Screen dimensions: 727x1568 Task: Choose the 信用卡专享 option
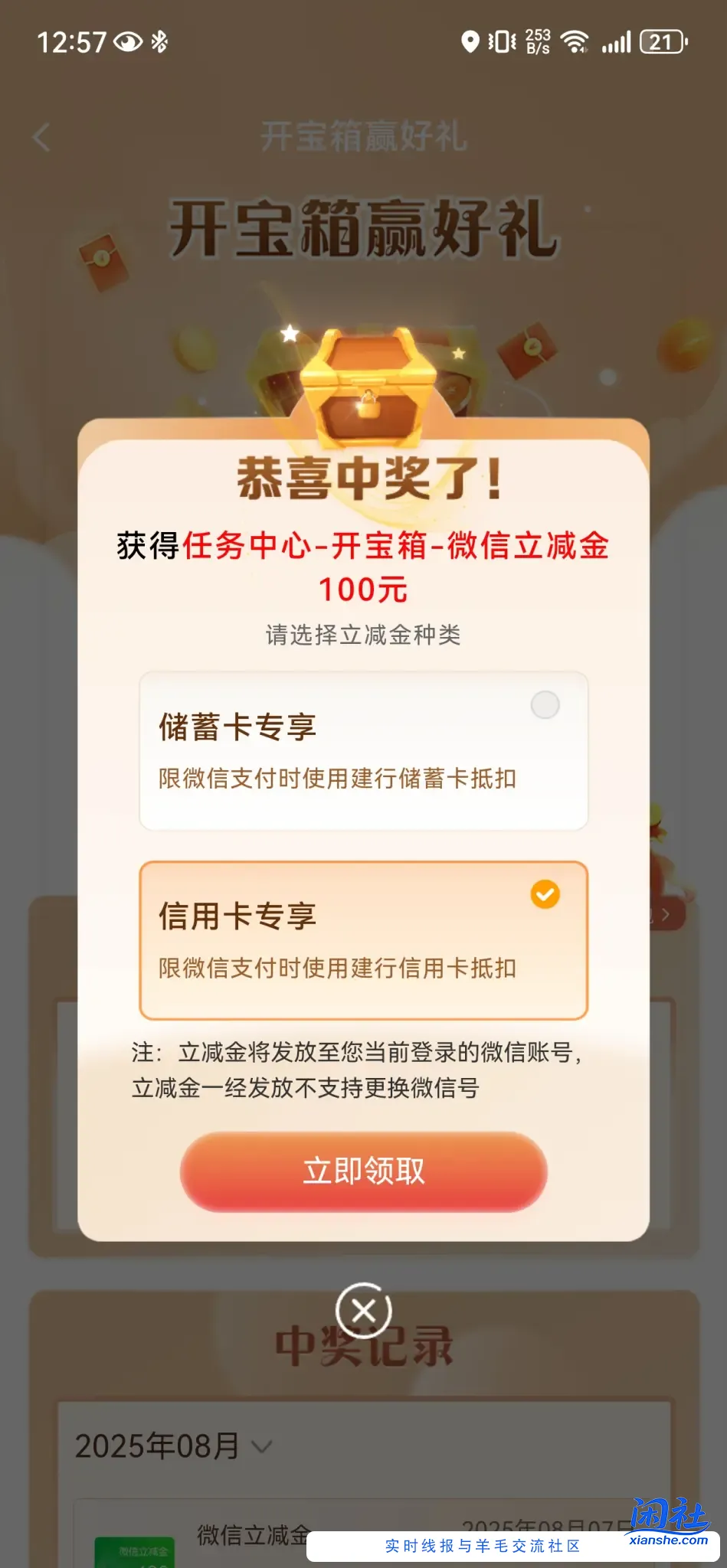tap(363, 940)
